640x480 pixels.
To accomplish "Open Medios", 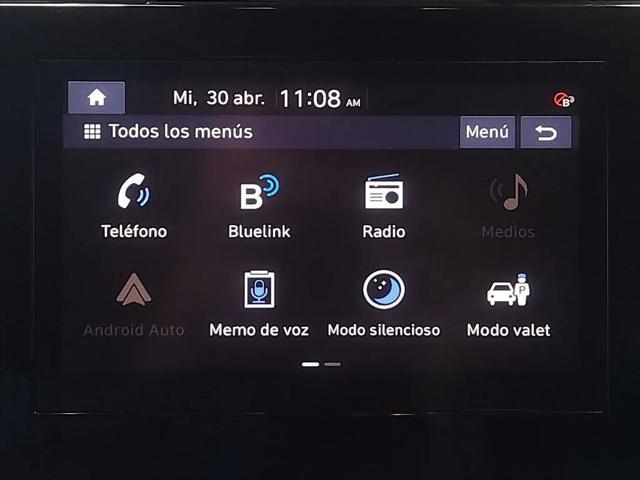I will (508, 206).
